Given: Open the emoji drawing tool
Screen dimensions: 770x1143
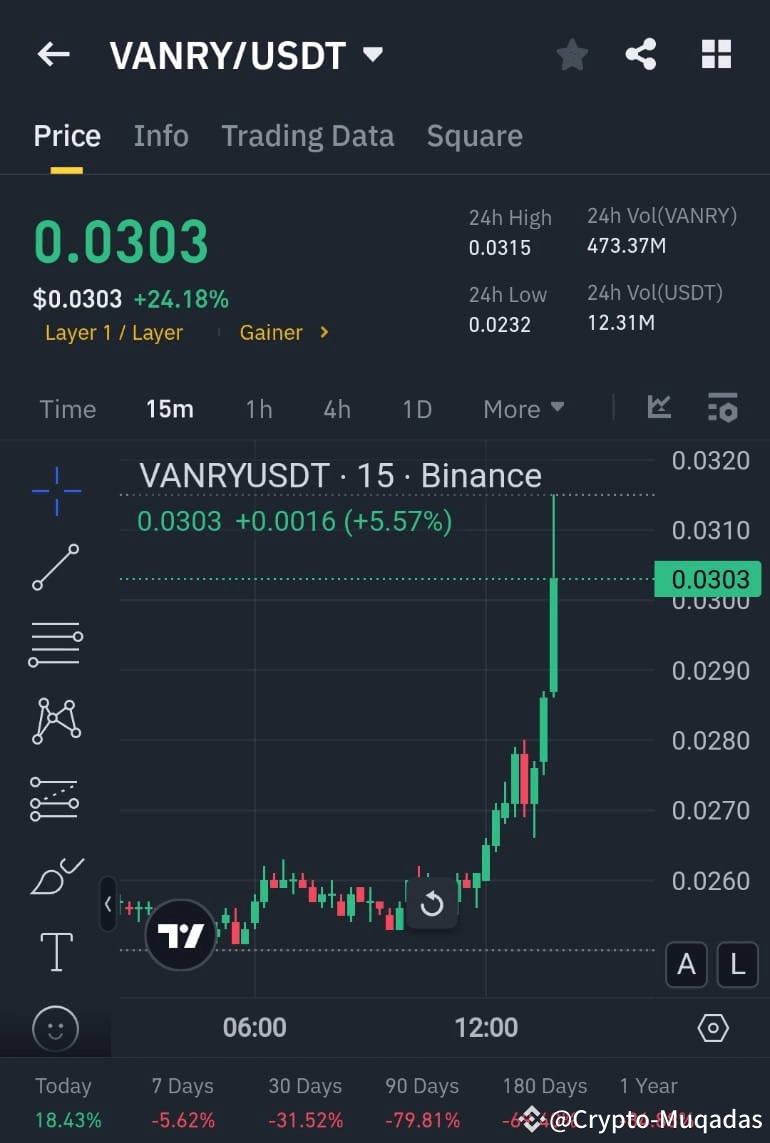Looking at the screenshot, I should pos(55,1029).
